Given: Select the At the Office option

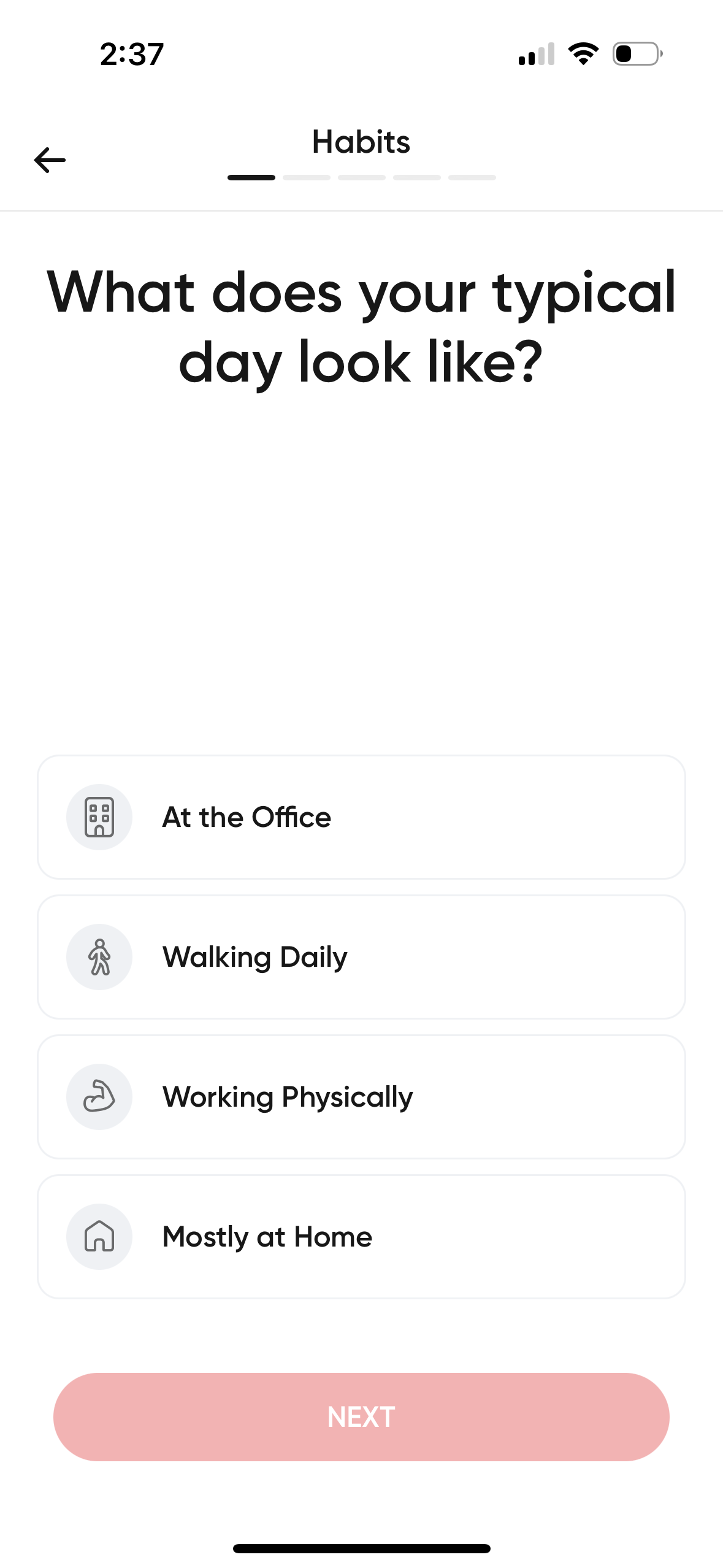Looking at the screenshot, I should (361, 817).
